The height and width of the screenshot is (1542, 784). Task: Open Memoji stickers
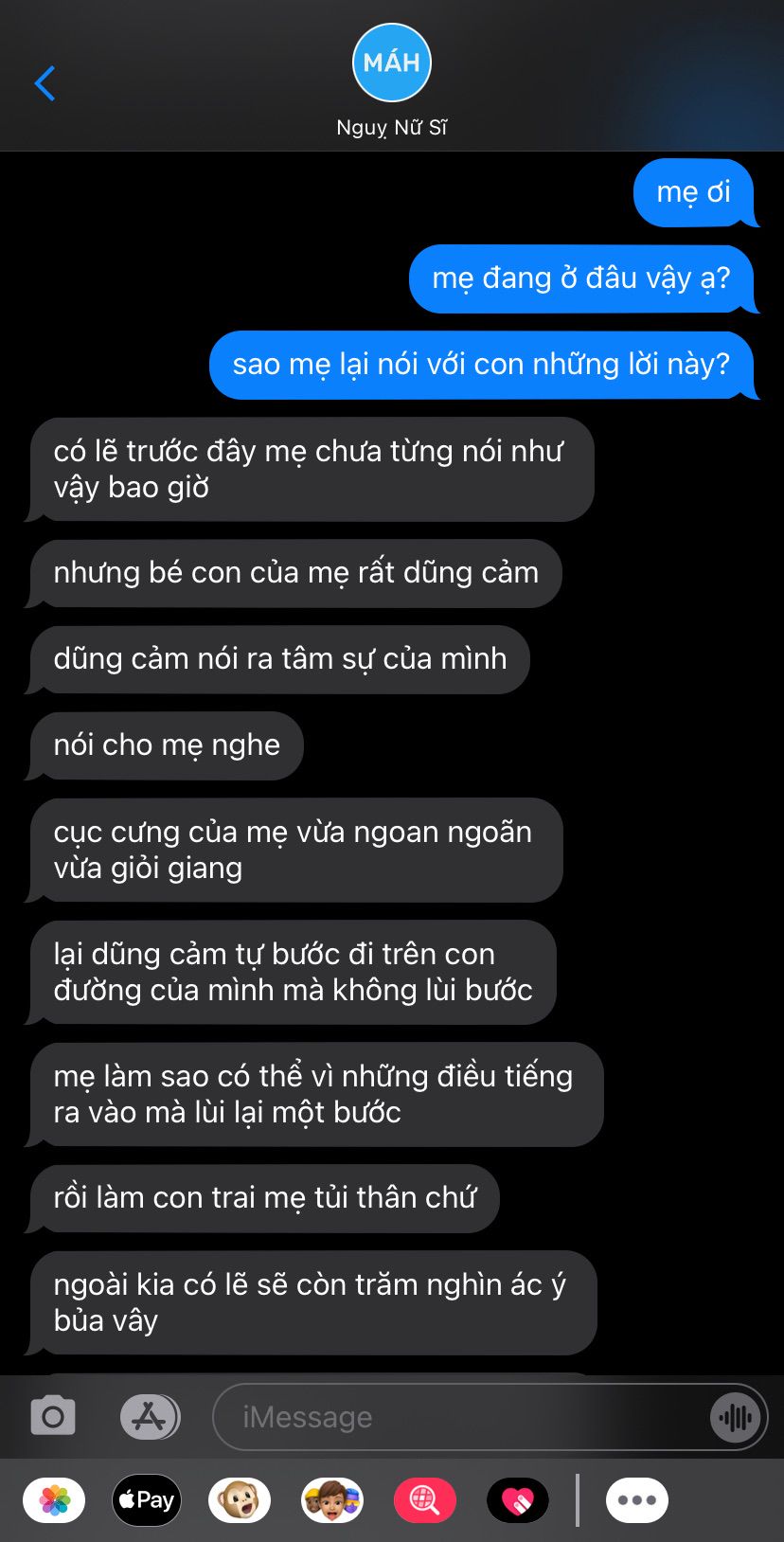pyautogui.click(x=331, y=1500)
